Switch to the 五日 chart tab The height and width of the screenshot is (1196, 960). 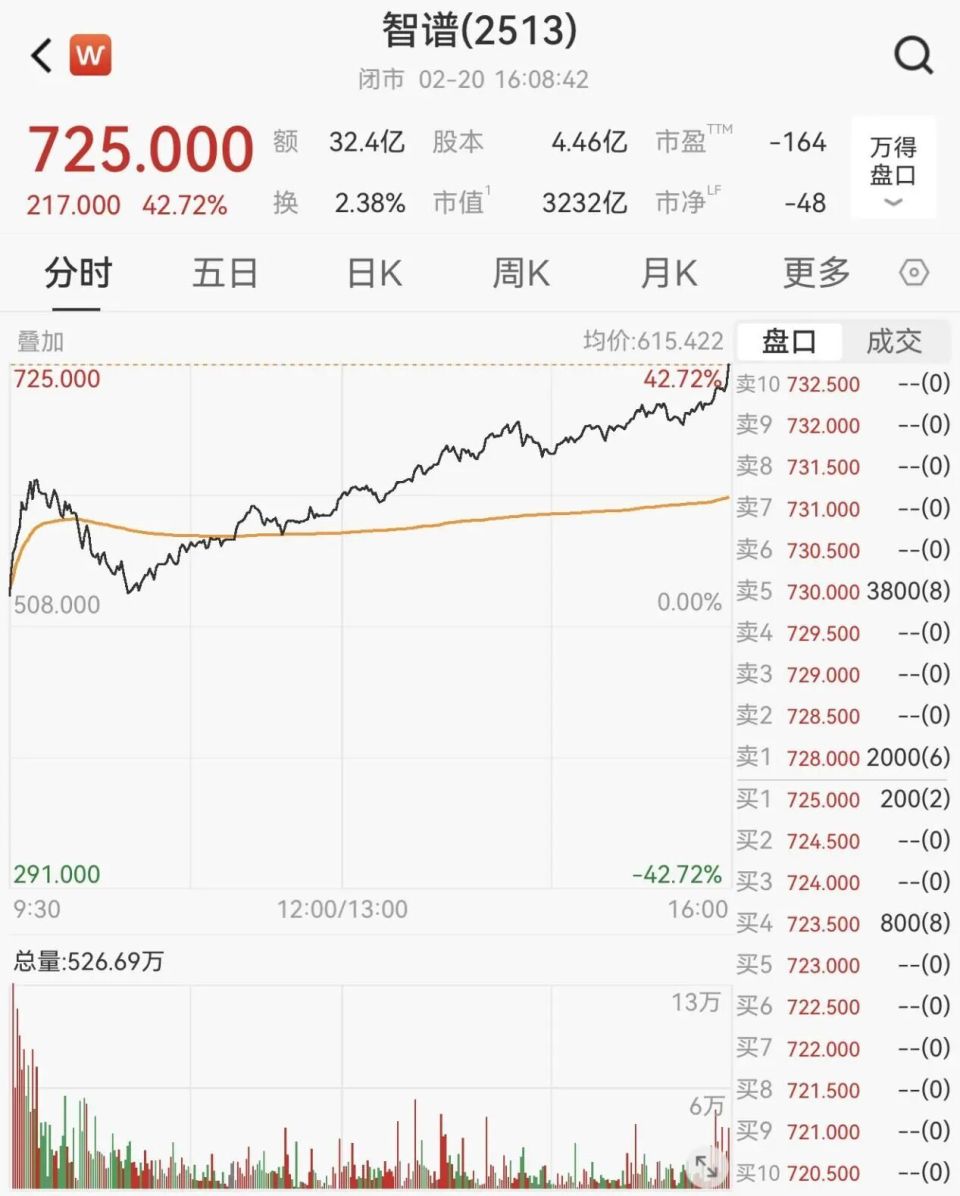(x=225, y=272)
